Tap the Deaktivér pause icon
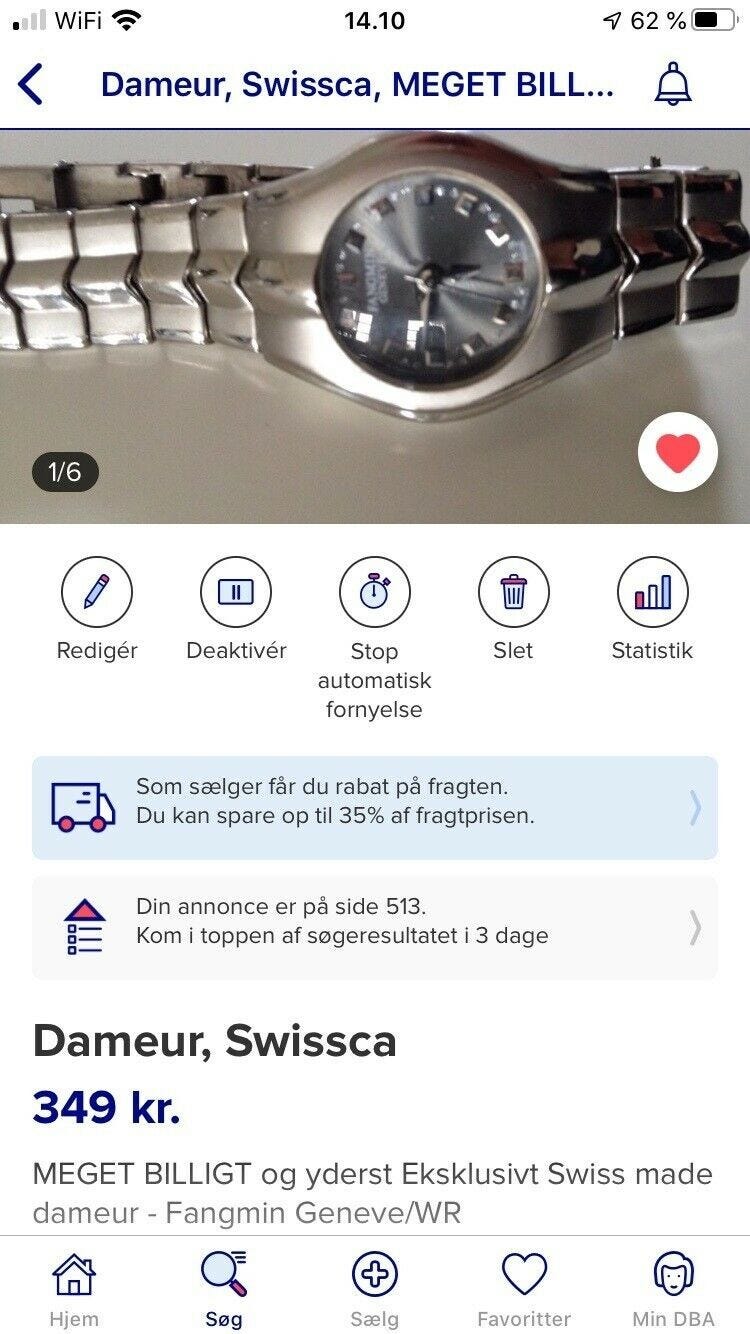 (x=236, y=591)
